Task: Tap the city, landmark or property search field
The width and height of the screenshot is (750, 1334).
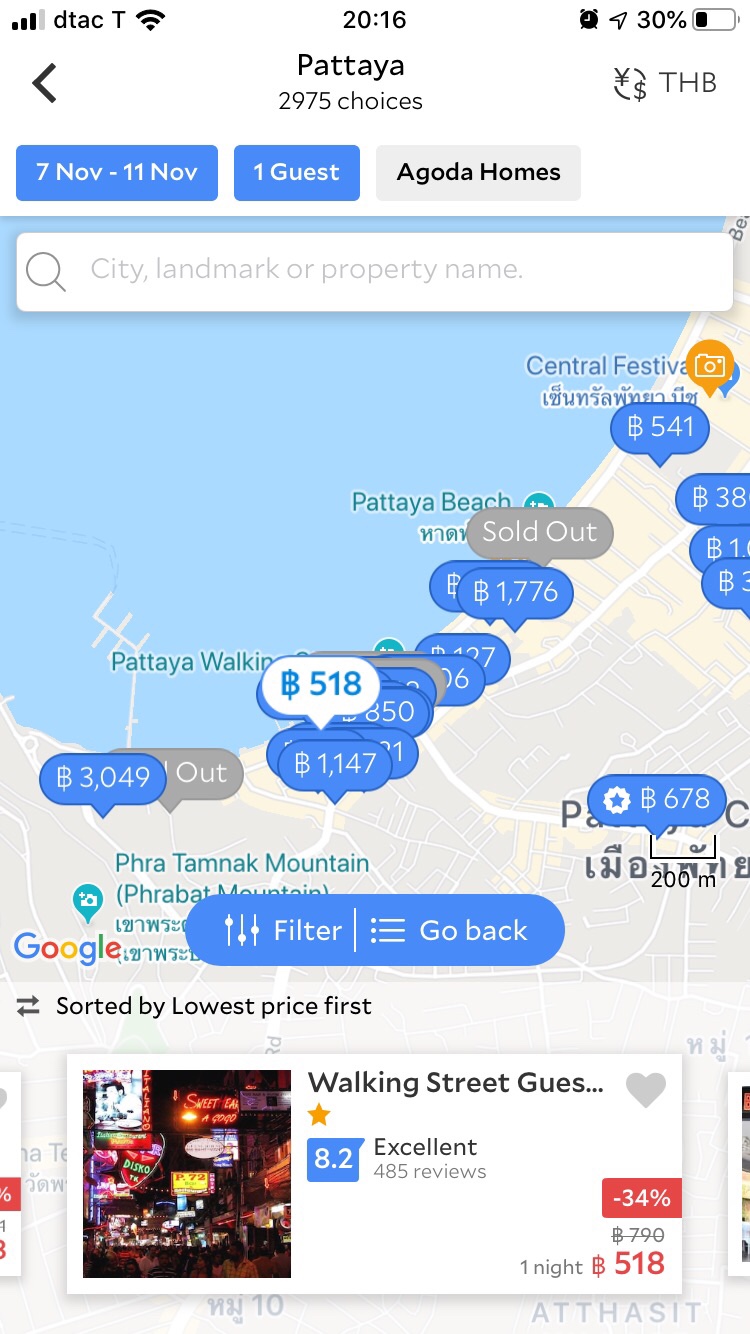Action: point(375,270)
